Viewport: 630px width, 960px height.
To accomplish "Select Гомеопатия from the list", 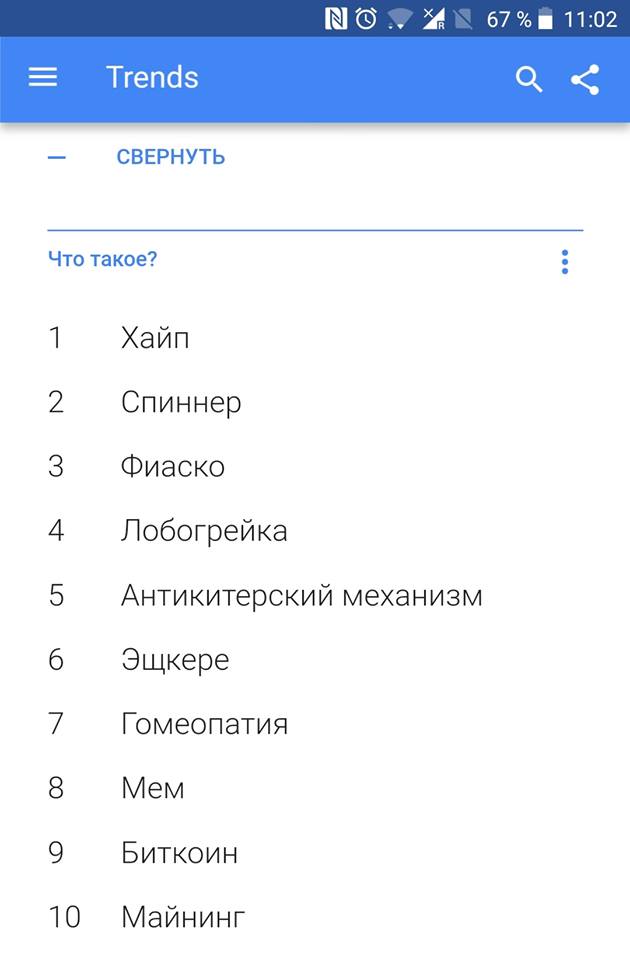I will [204, 724].
